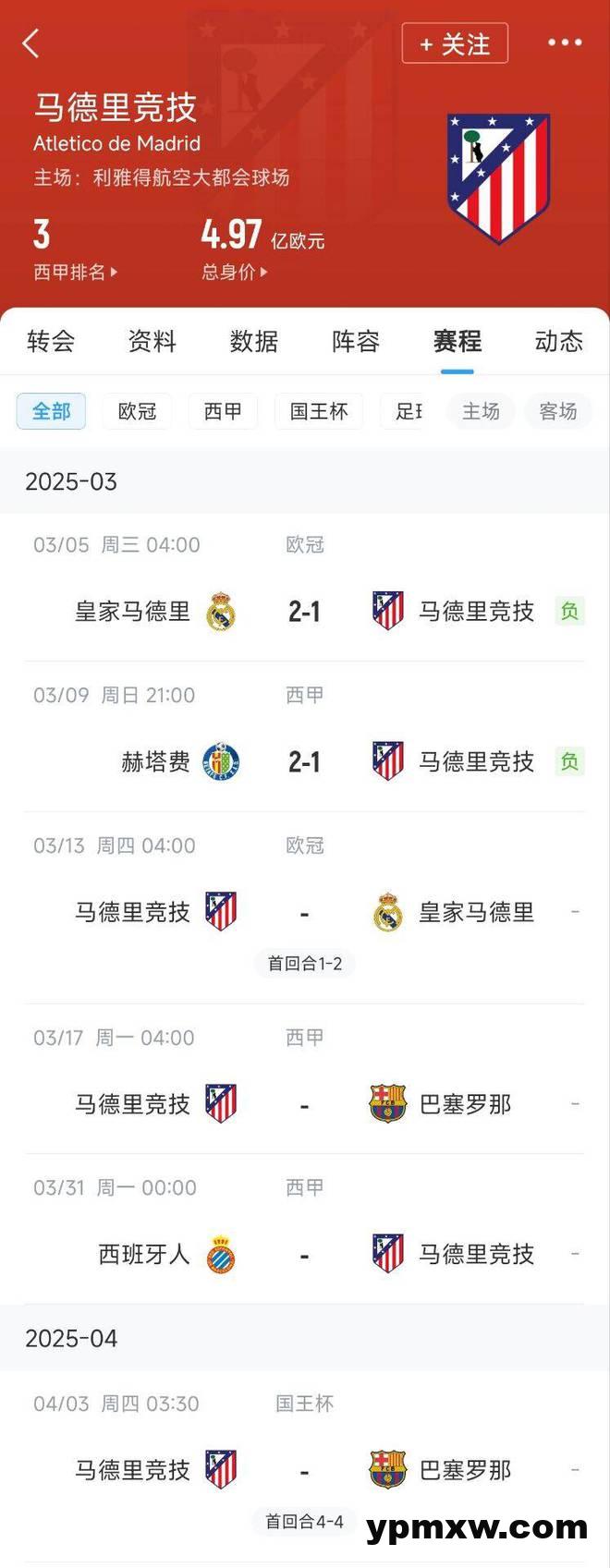View 总身价 squad value details

(235, 272)
